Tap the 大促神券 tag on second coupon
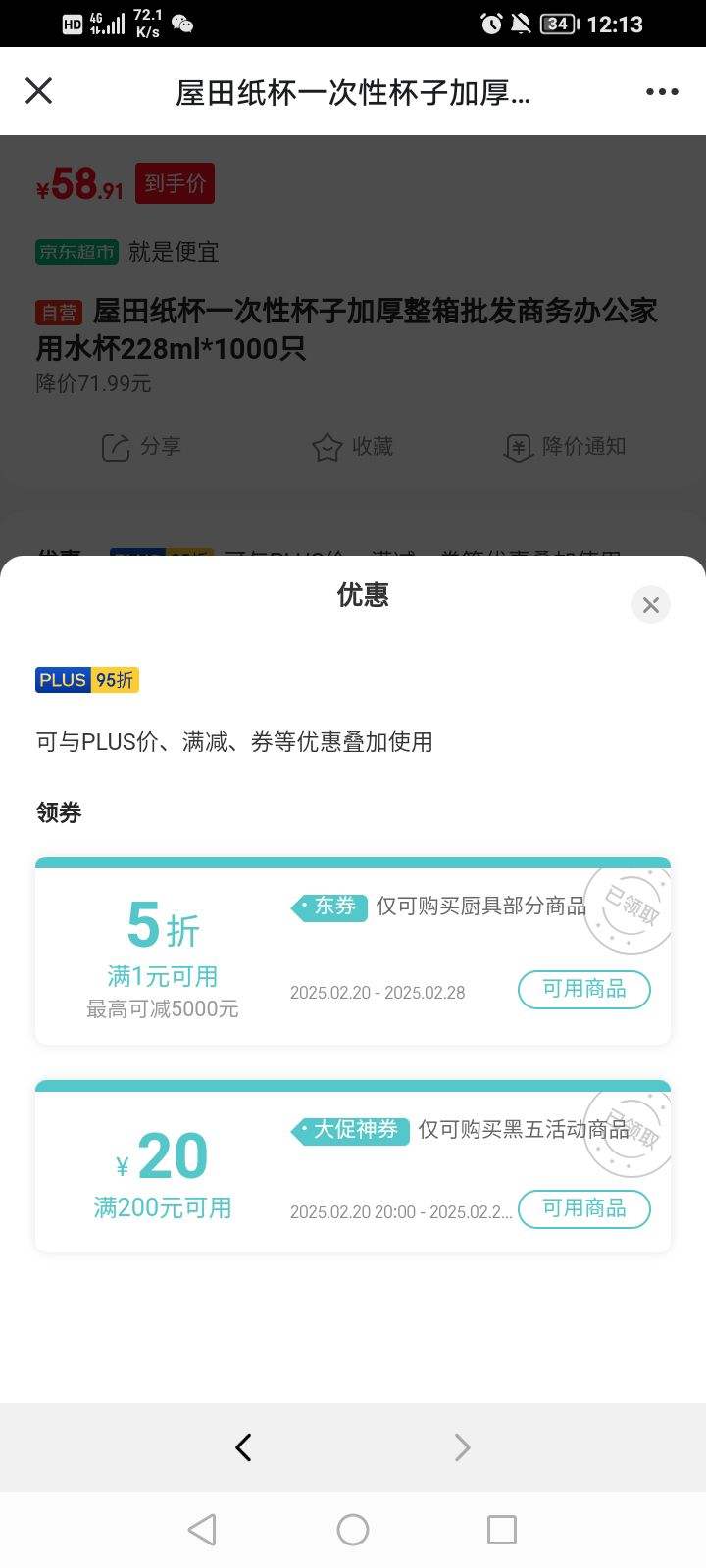The height and width of the screenshot is (1568, 706). [349, 1130]
